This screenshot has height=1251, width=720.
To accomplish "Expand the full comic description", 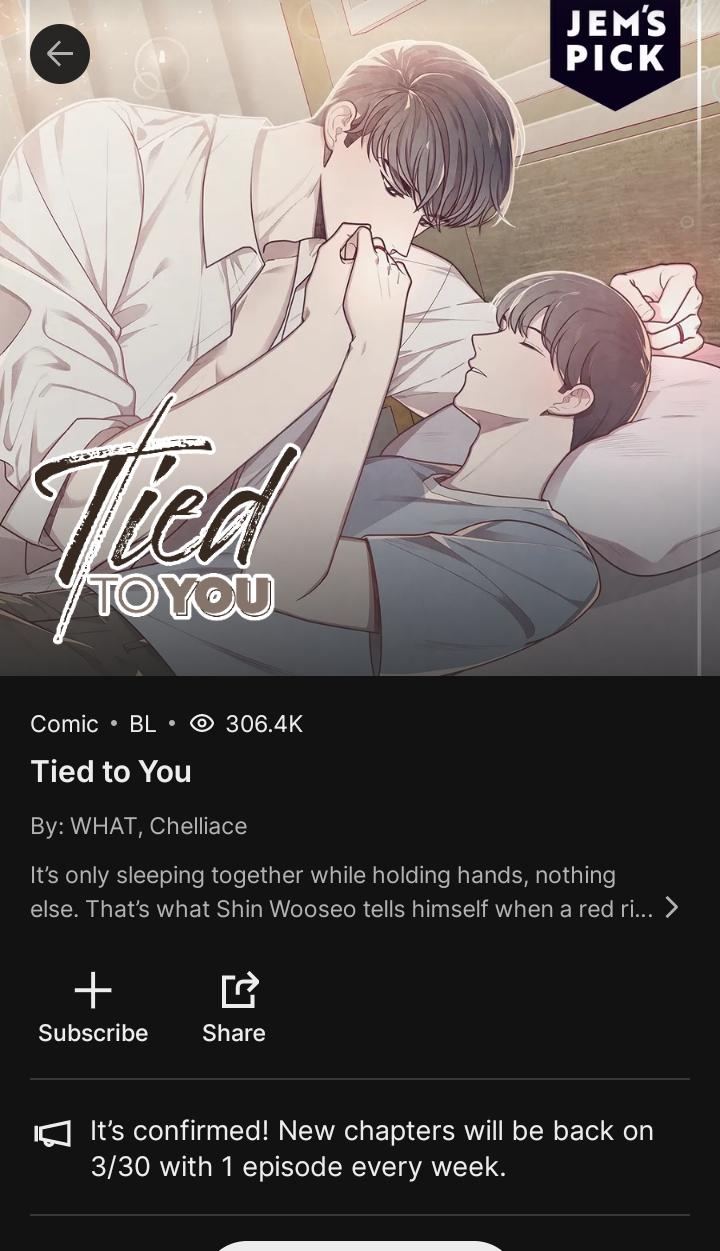I will point(672,907).
